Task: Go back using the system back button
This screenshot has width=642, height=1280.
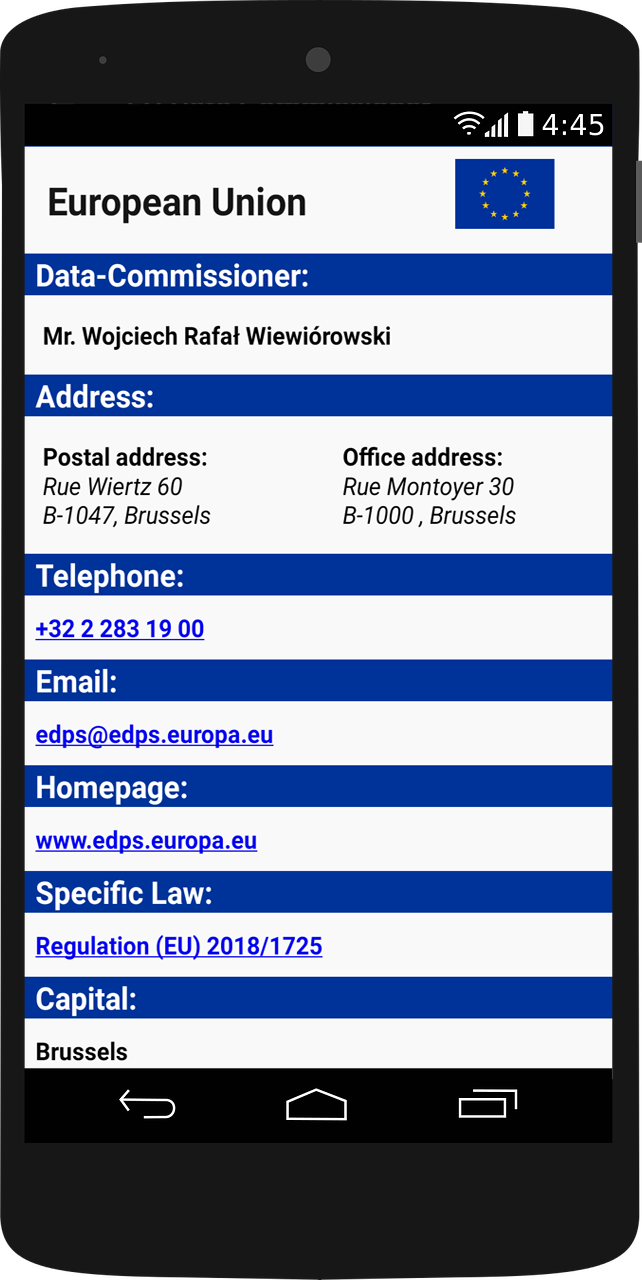Action: (147, 1104)
